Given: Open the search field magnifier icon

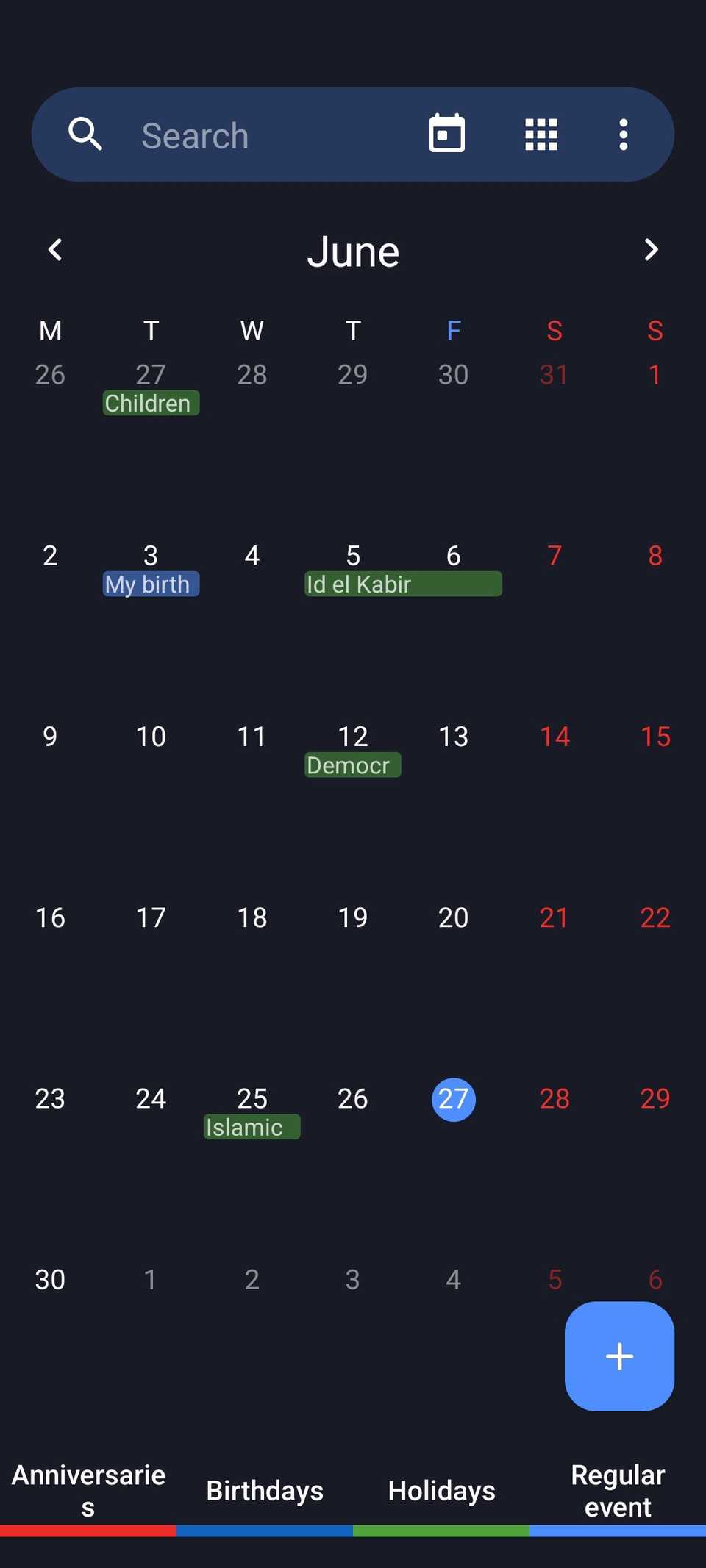Looking at the screenshot, I should (x=85, y=135).
